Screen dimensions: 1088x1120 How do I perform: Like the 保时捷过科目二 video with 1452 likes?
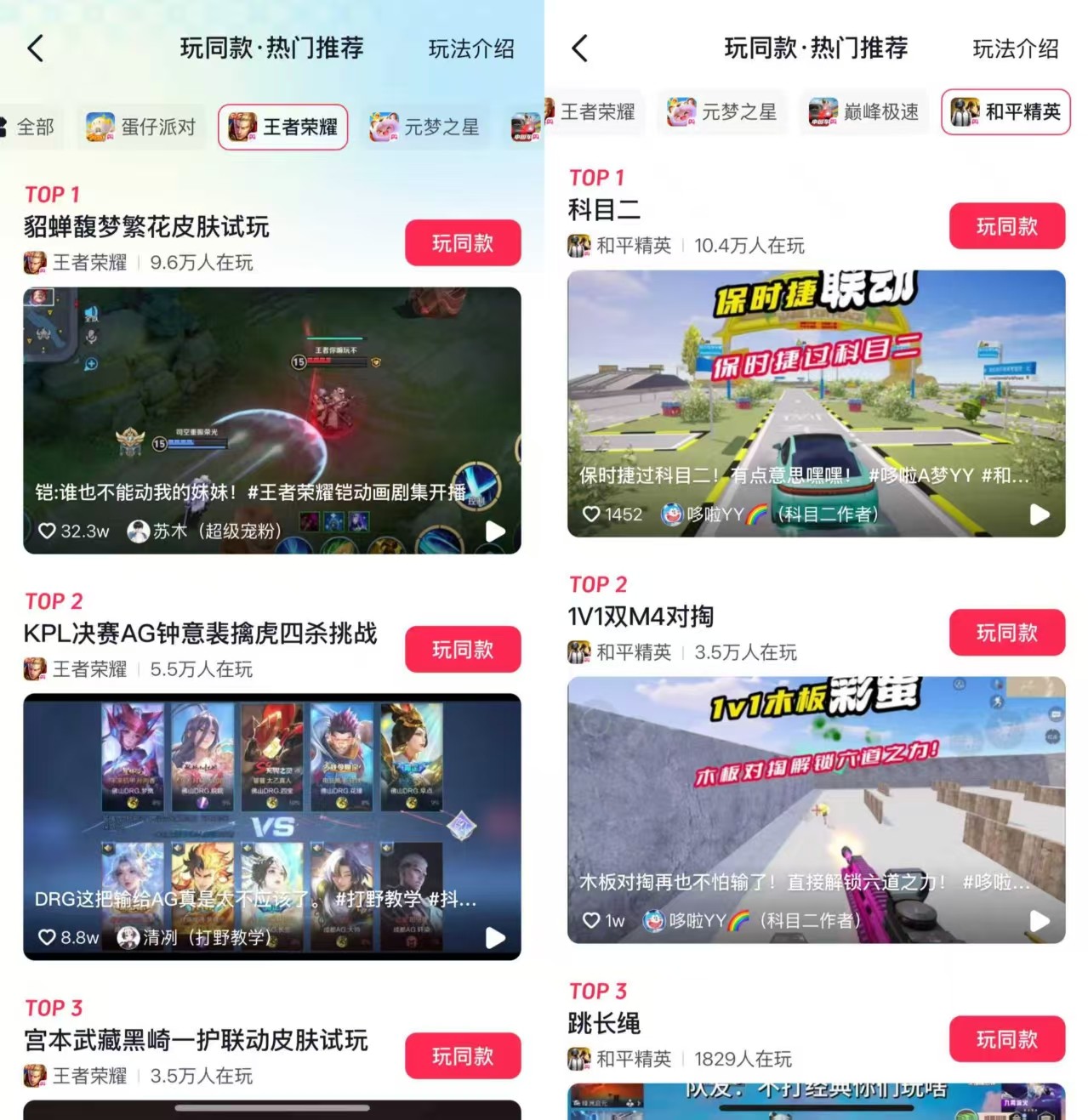tap(591, 515)
